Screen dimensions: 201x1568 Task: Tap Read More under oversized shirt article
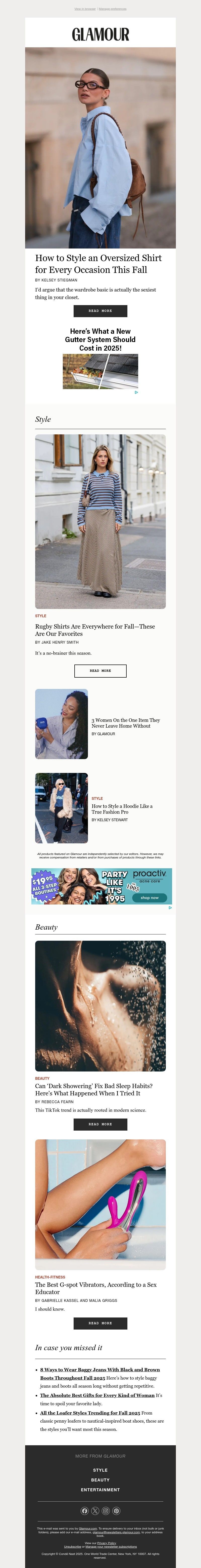[100, 311]
